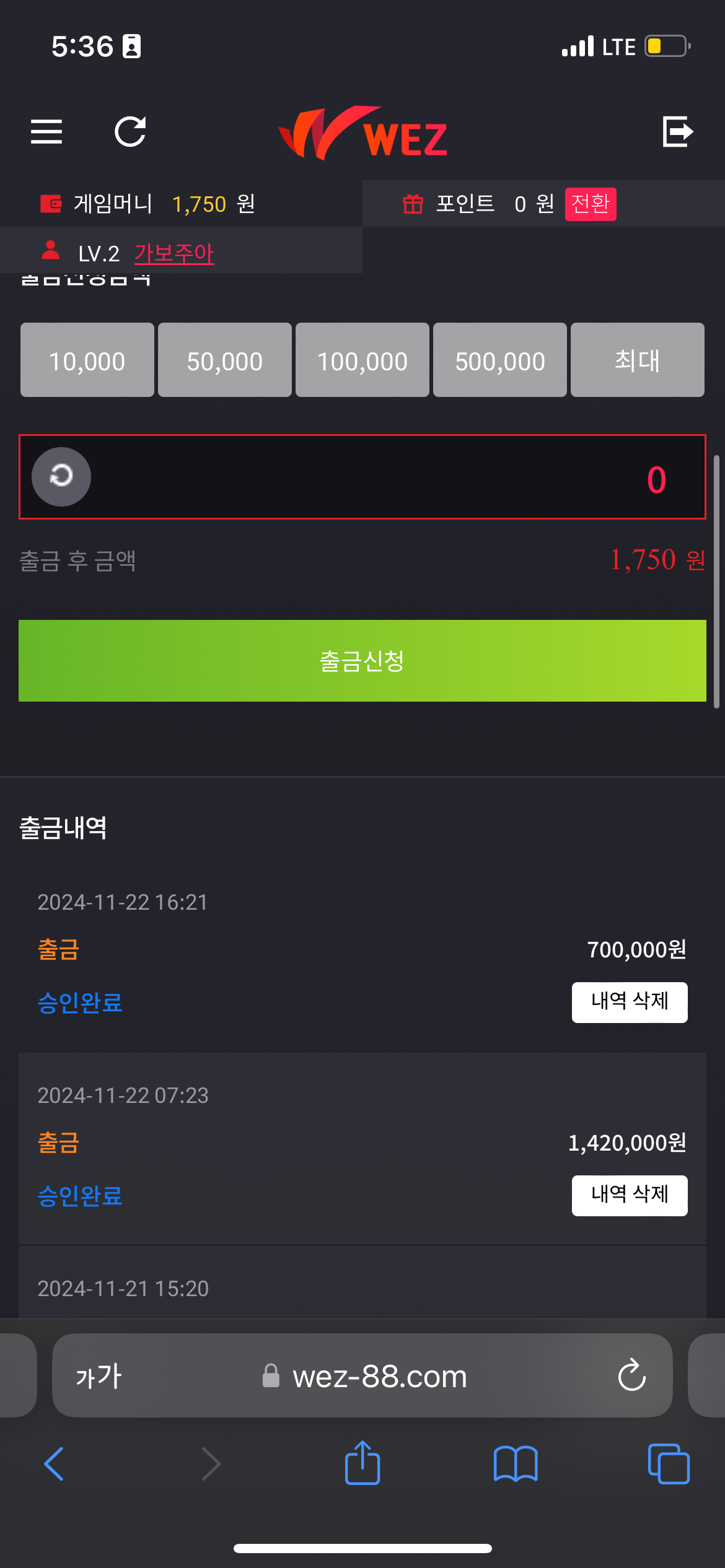Viewport: 725px width, 1568px height.
Task: Tap the logout icon in the header
Action: (678, 131)
